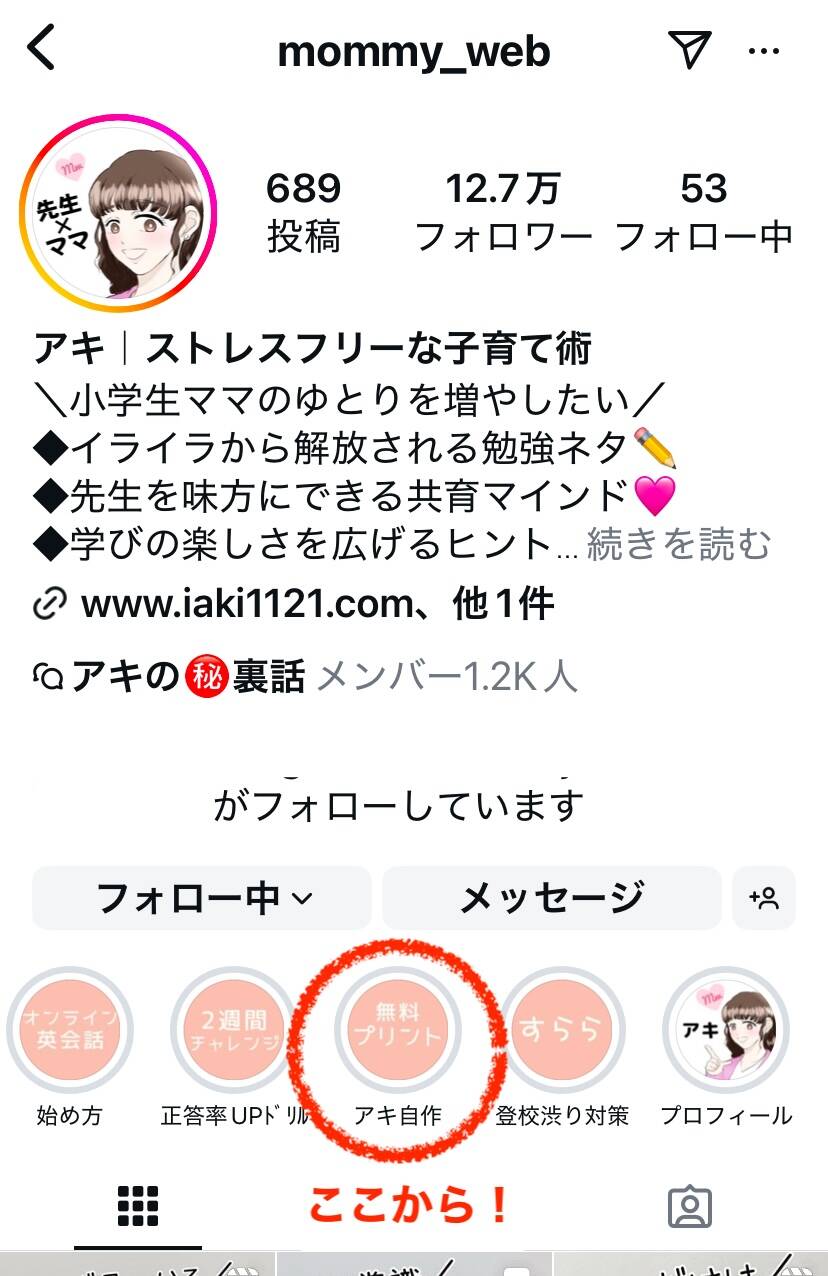This screenshot has height=1276, width=828.
Task: Open the 53 following list
Action: [x=703, y=211]
